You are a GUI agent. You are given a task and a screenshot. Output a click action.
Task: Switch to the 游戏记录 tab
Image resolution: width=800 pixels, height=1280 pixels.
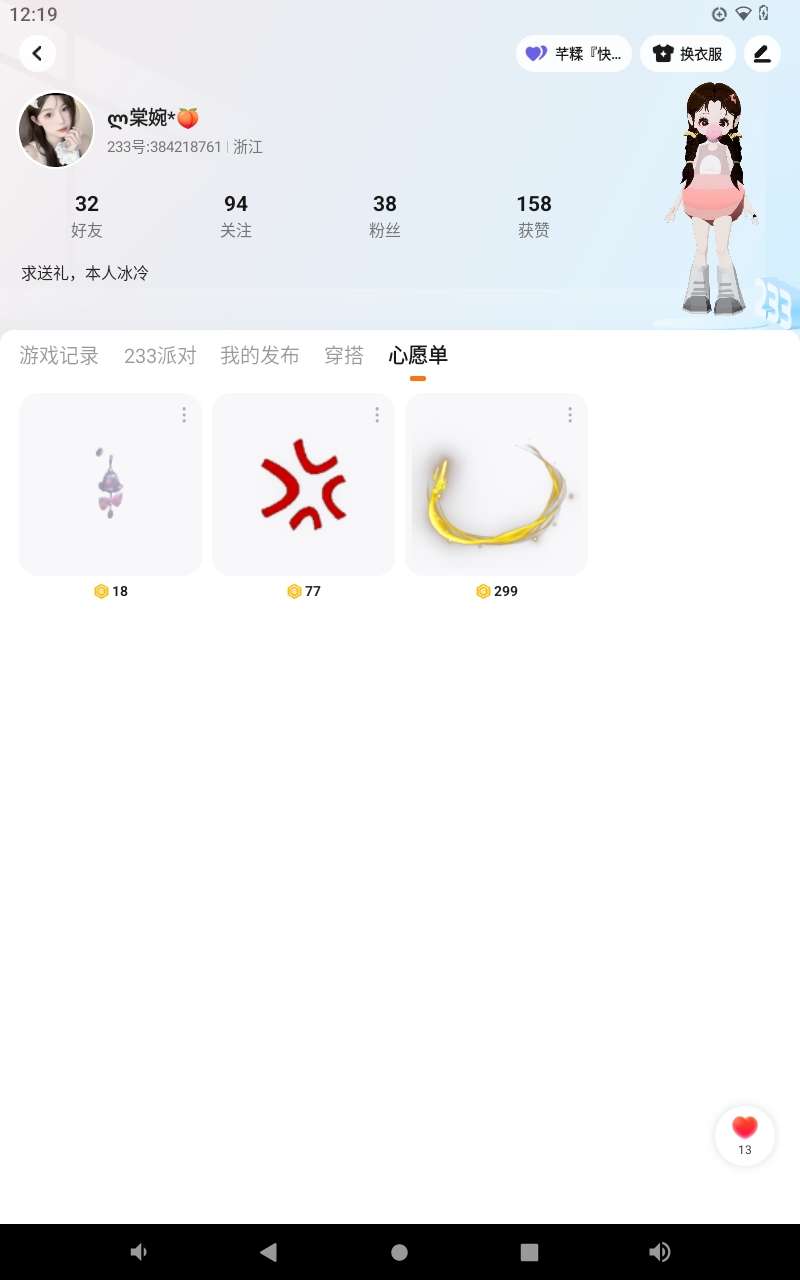59,356
